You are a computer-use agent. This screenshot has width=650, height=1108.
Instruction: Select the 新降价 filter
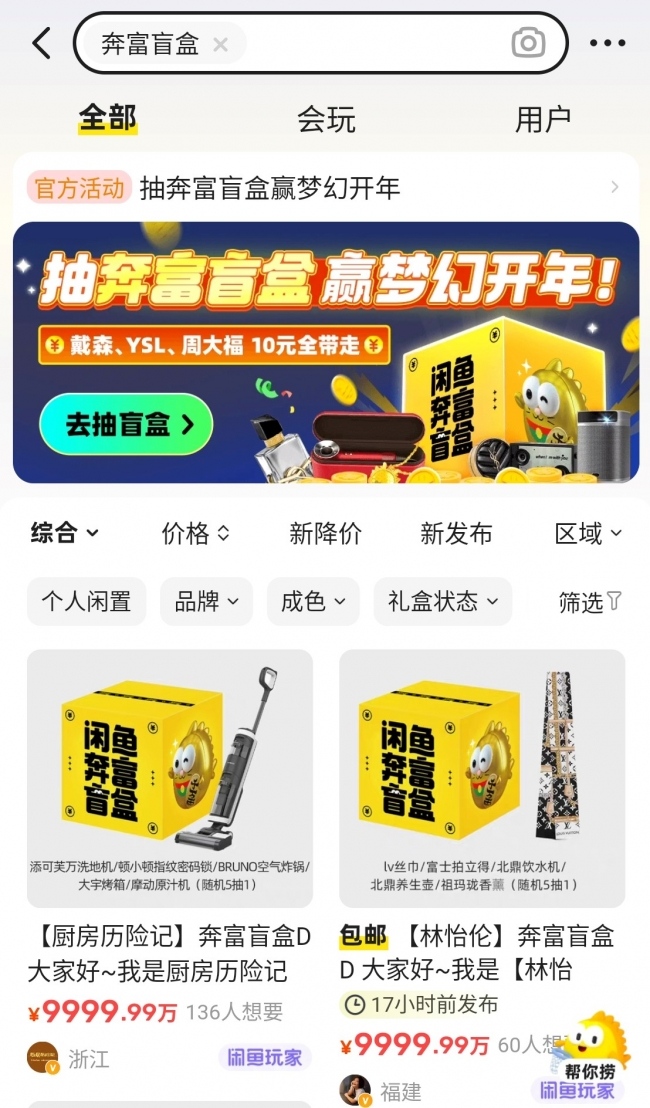[325, 533]
